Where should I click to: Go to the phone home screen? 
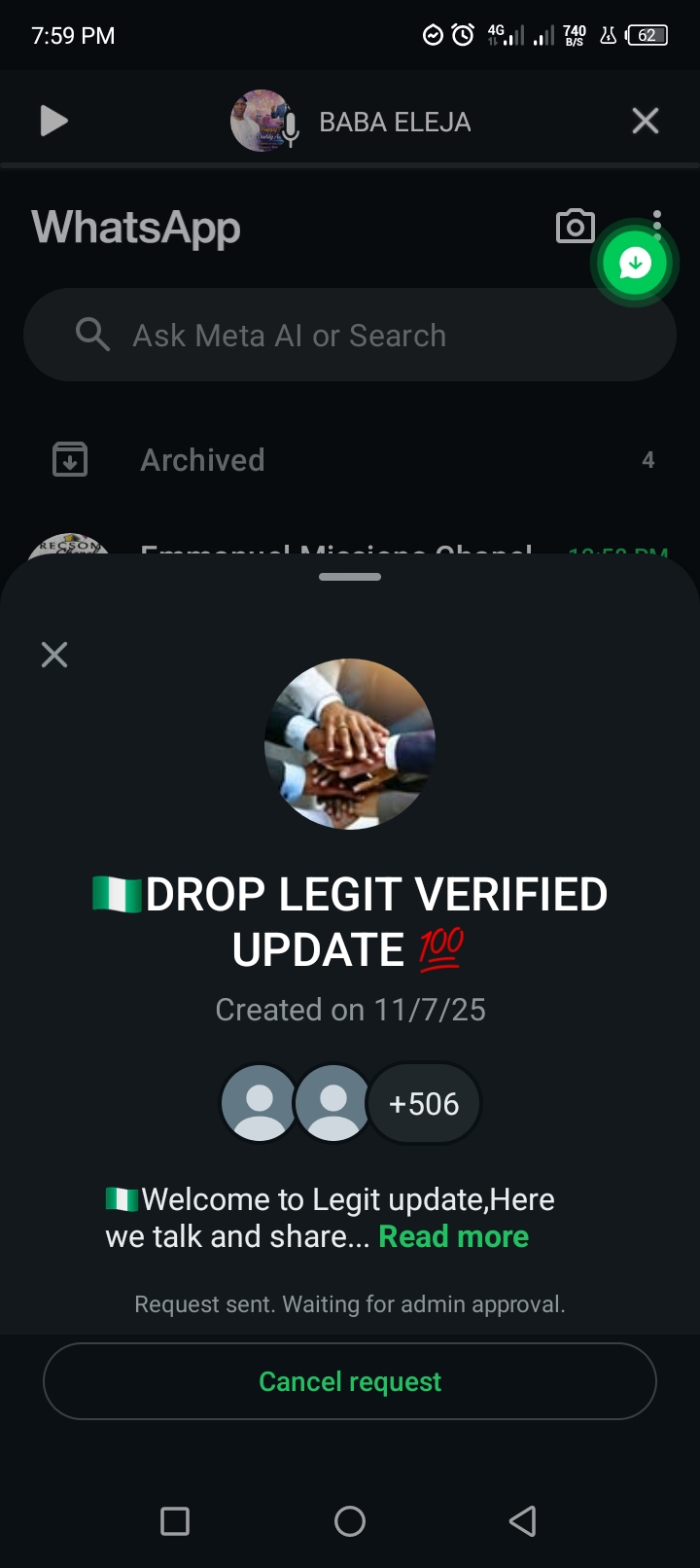point(350,1520)
